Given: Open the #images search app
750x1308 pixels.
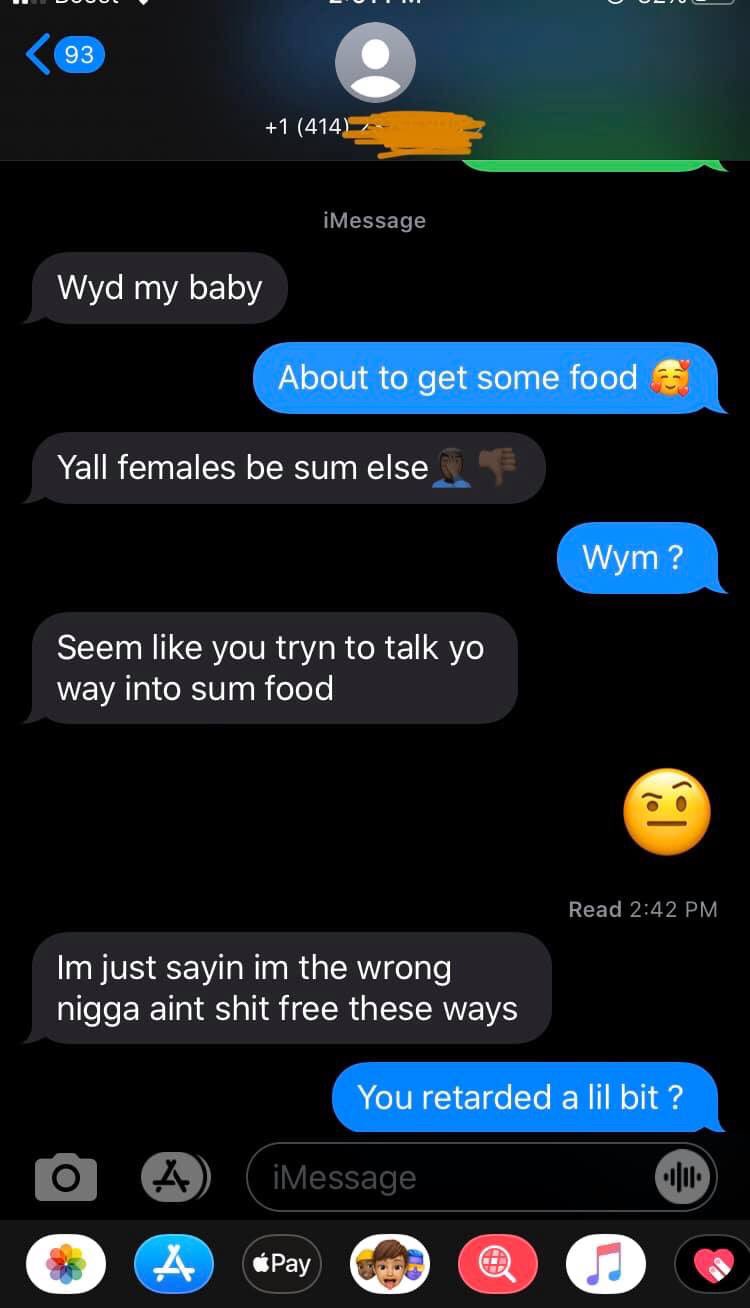Looking at the screenshot, I should coord(497,1264).
